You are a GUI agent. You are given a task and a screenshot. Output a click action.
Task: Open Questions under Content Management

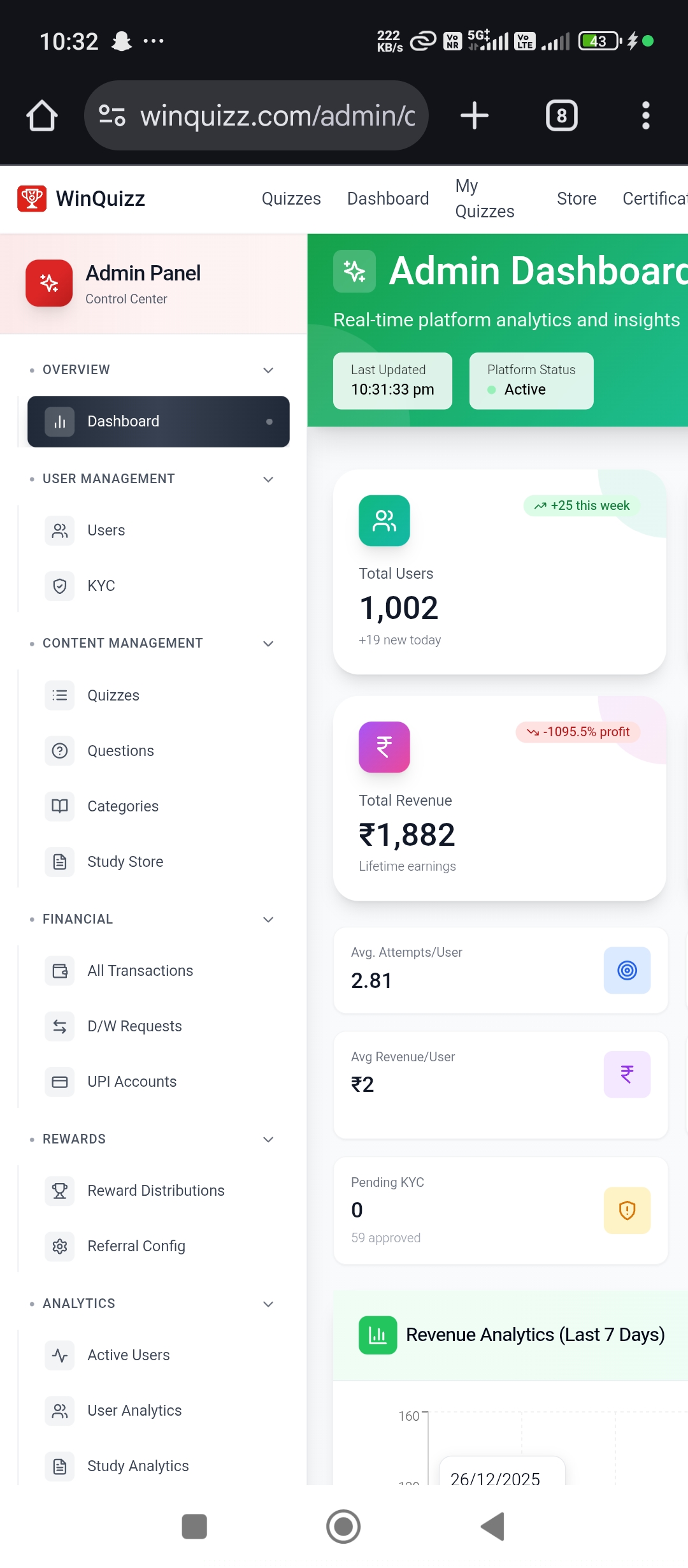coord(120,751)
